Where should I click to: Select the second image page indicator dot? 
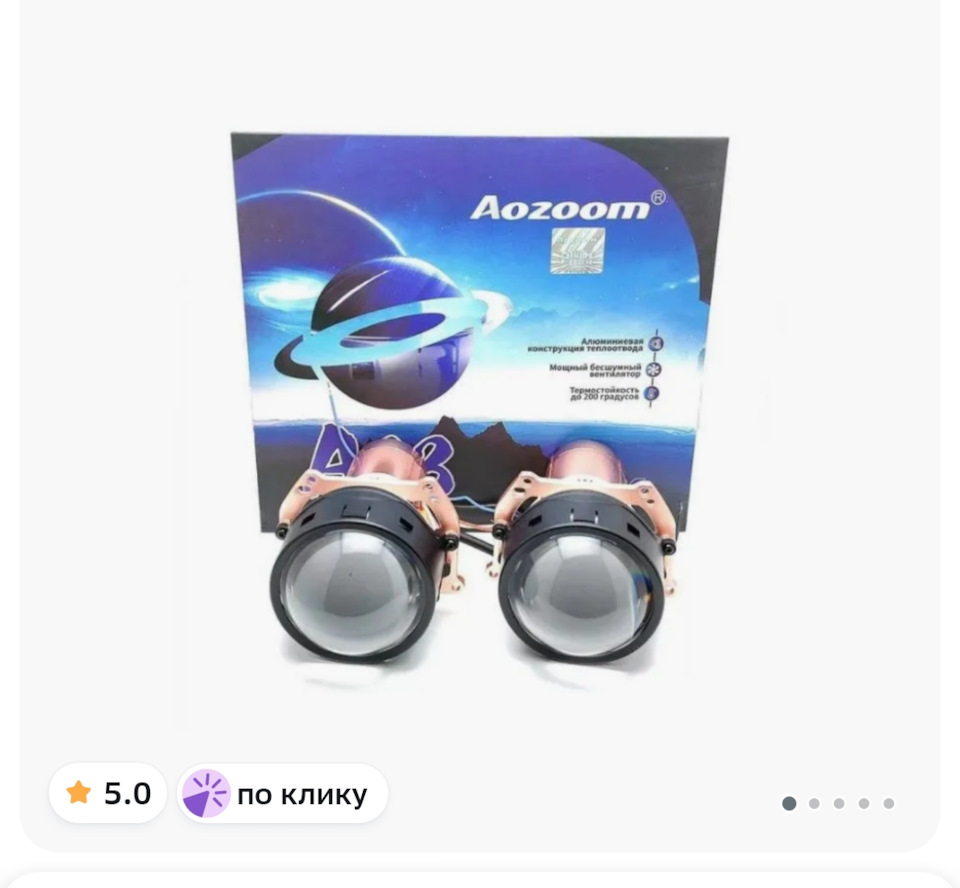pos(814,803)
